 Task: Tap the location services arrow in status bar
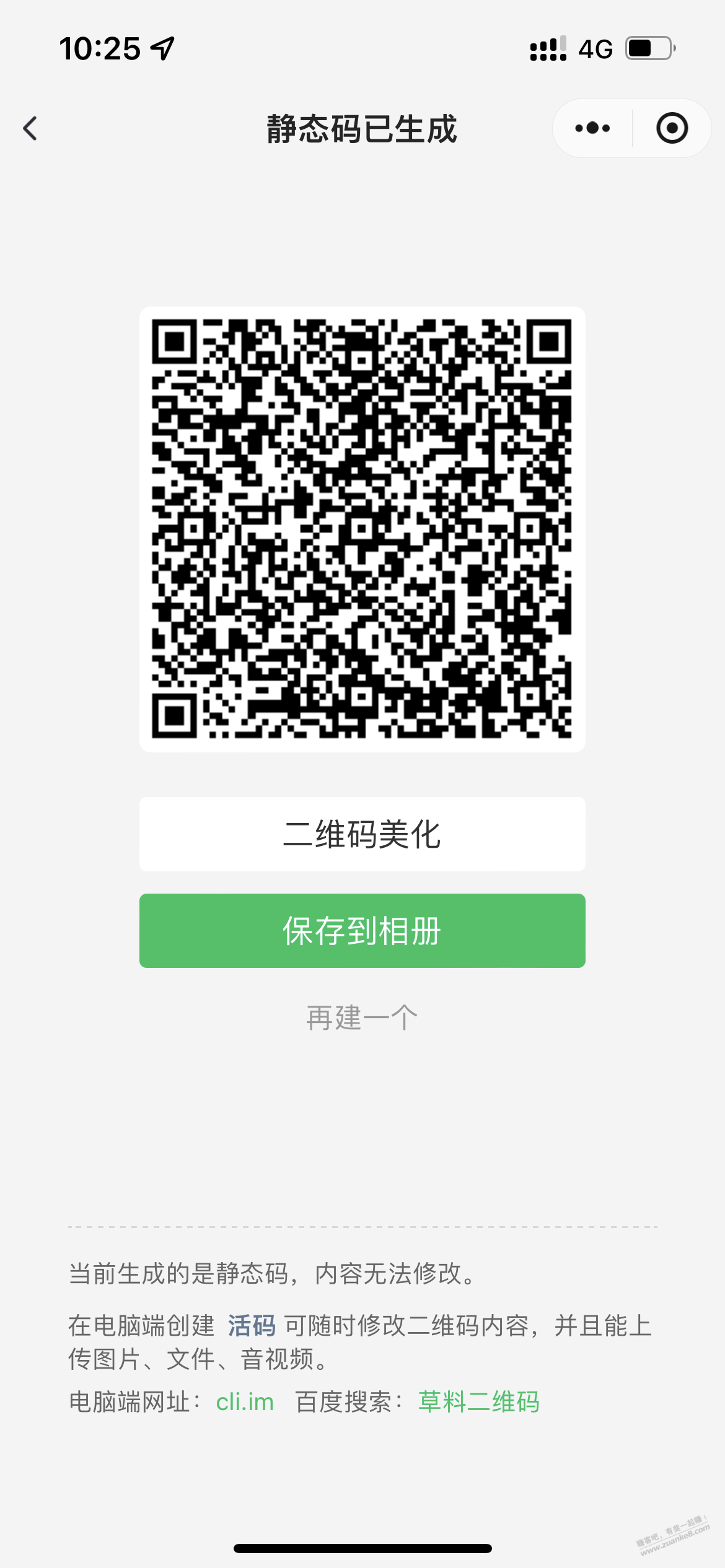click(x=162, y=47)
